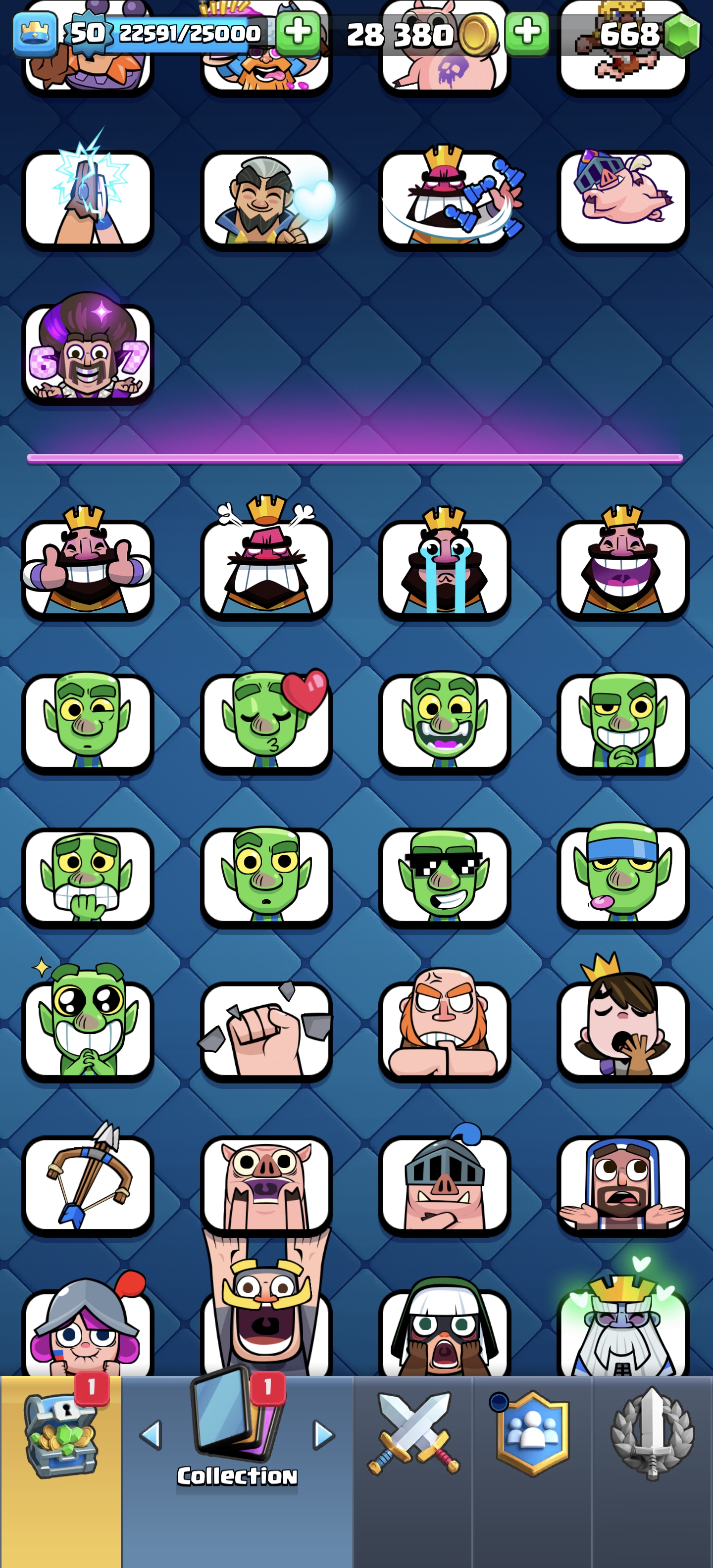Select the laughing King emote
The width and height of the screenshot is (713, 1568).
(x=622, y=569)
